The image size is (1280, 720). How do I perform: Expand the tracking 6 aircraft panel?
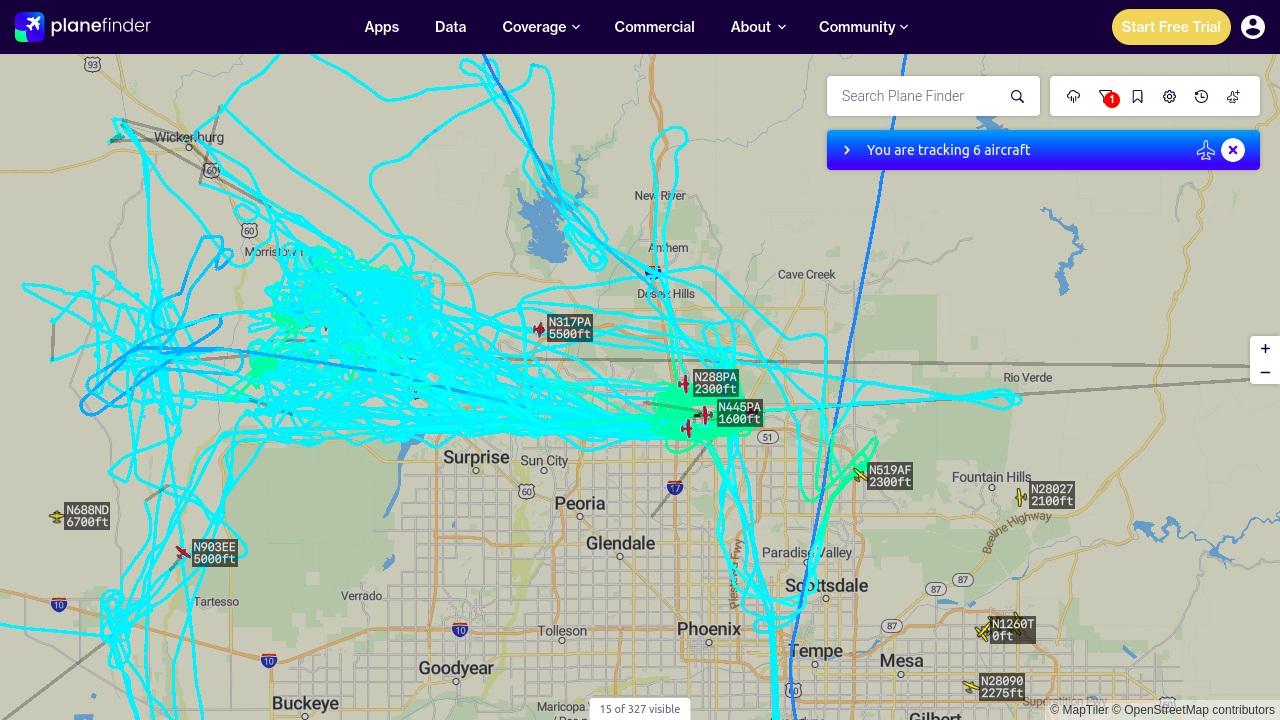[847, 150]
